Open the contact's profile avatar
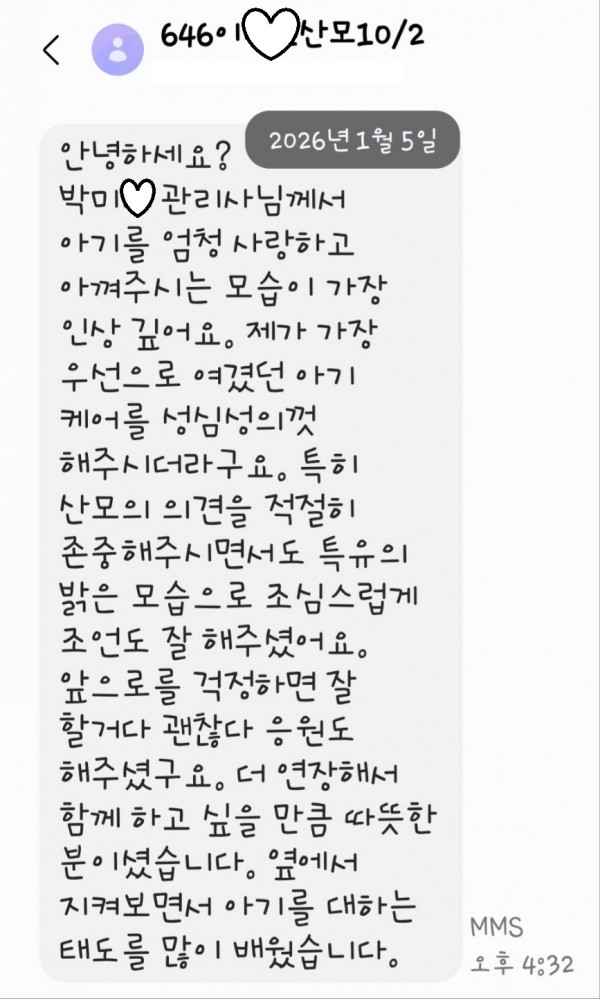The height and width of the screenshot is (999, 600). click(117, 50)
